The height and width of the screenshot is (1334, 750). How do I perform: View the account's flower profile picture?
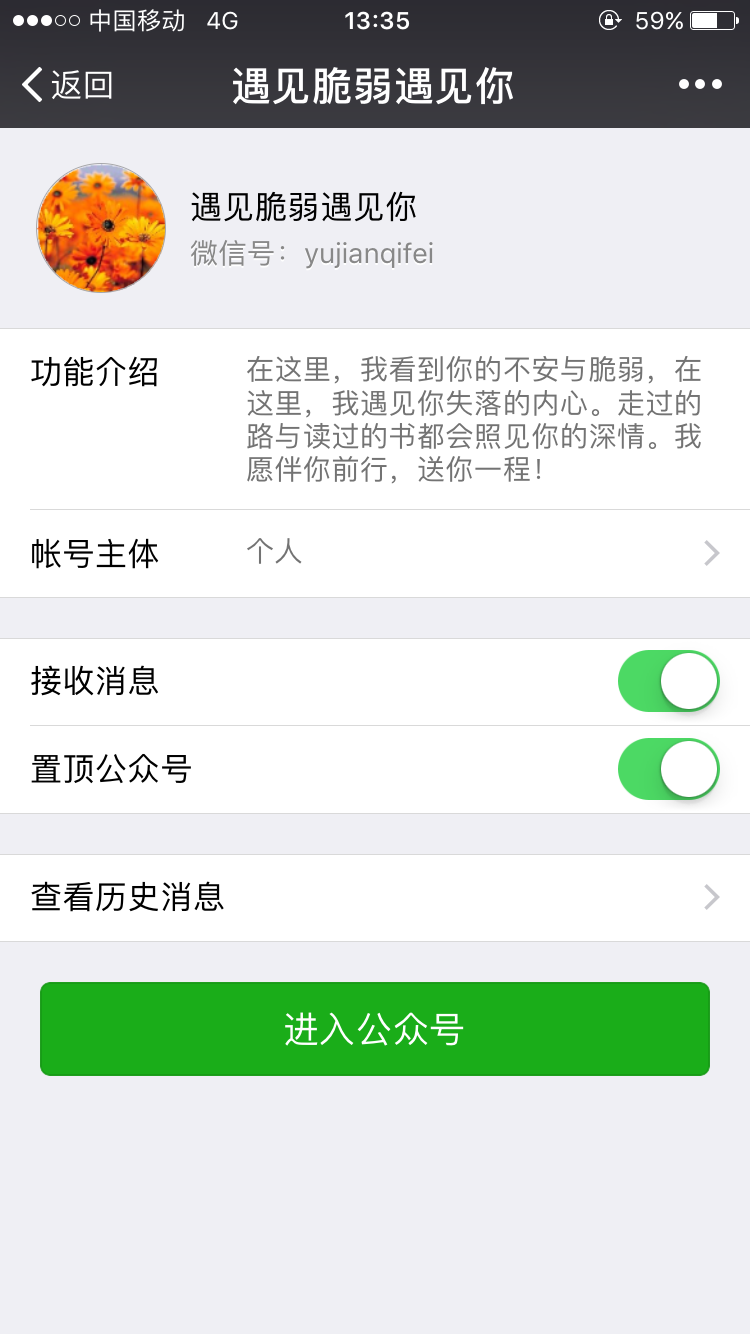pyautogui.click(x=101, y=228)
